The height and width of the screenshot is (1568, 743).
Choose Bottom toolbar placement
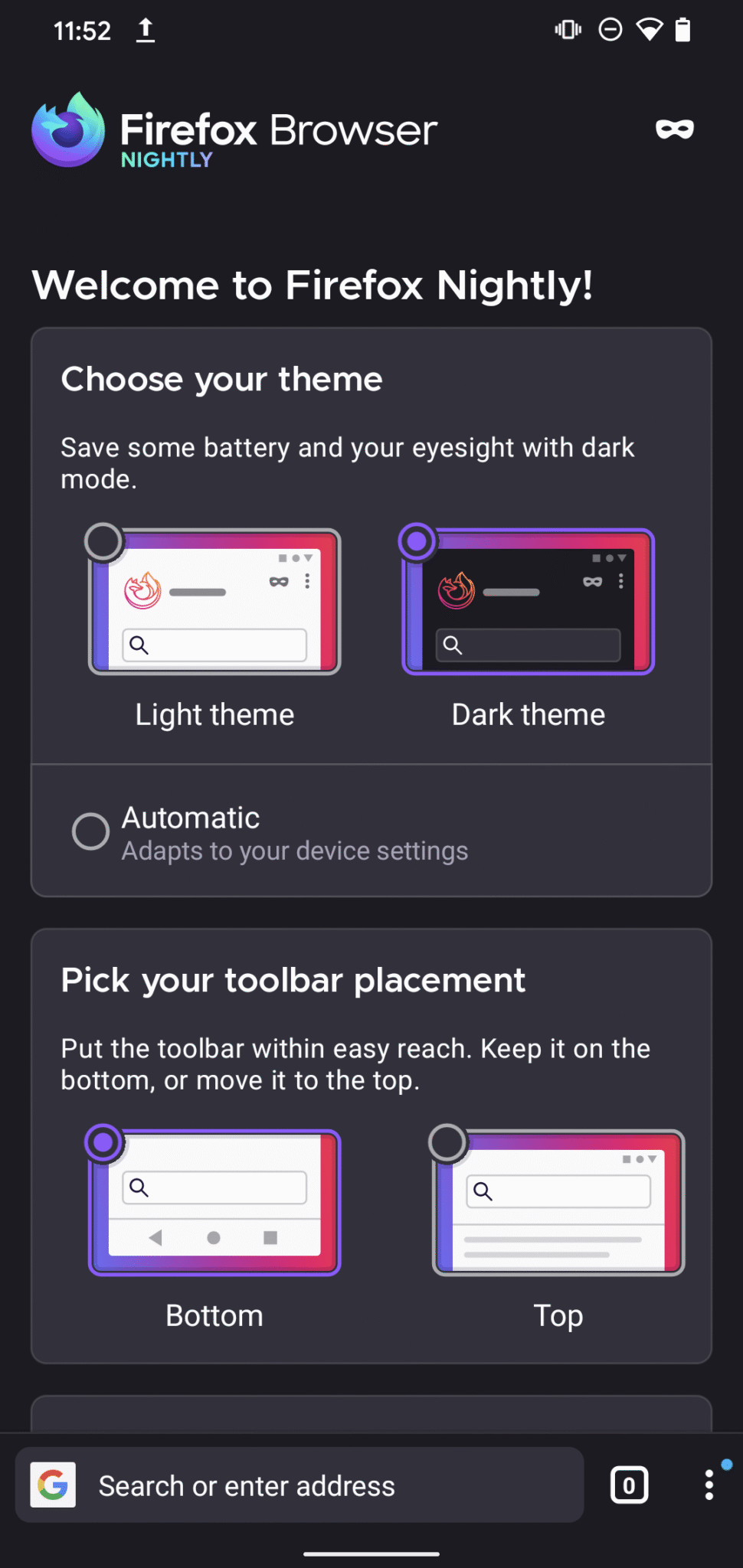click(103, 1142)
